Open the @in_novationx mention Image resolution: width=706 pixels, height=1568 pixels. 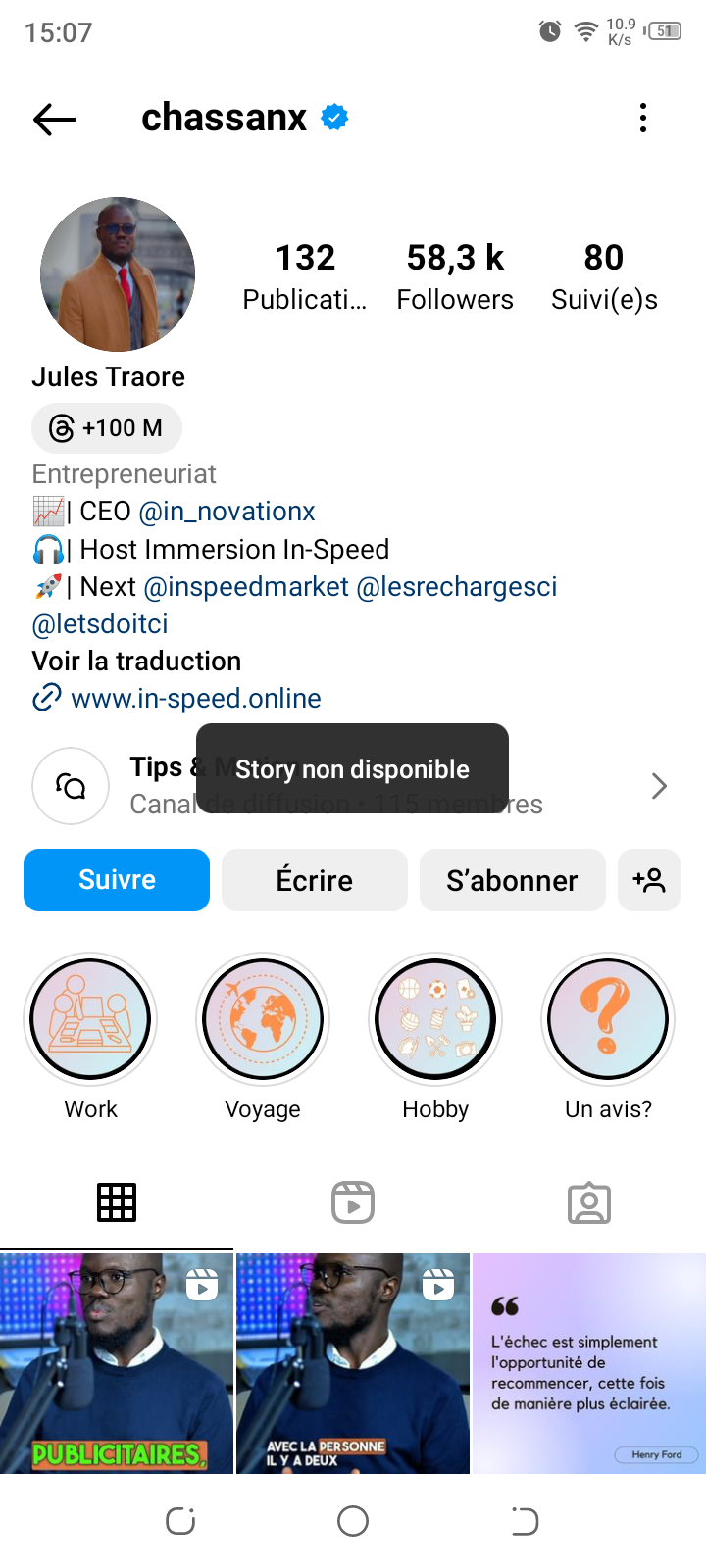[227, 512]
